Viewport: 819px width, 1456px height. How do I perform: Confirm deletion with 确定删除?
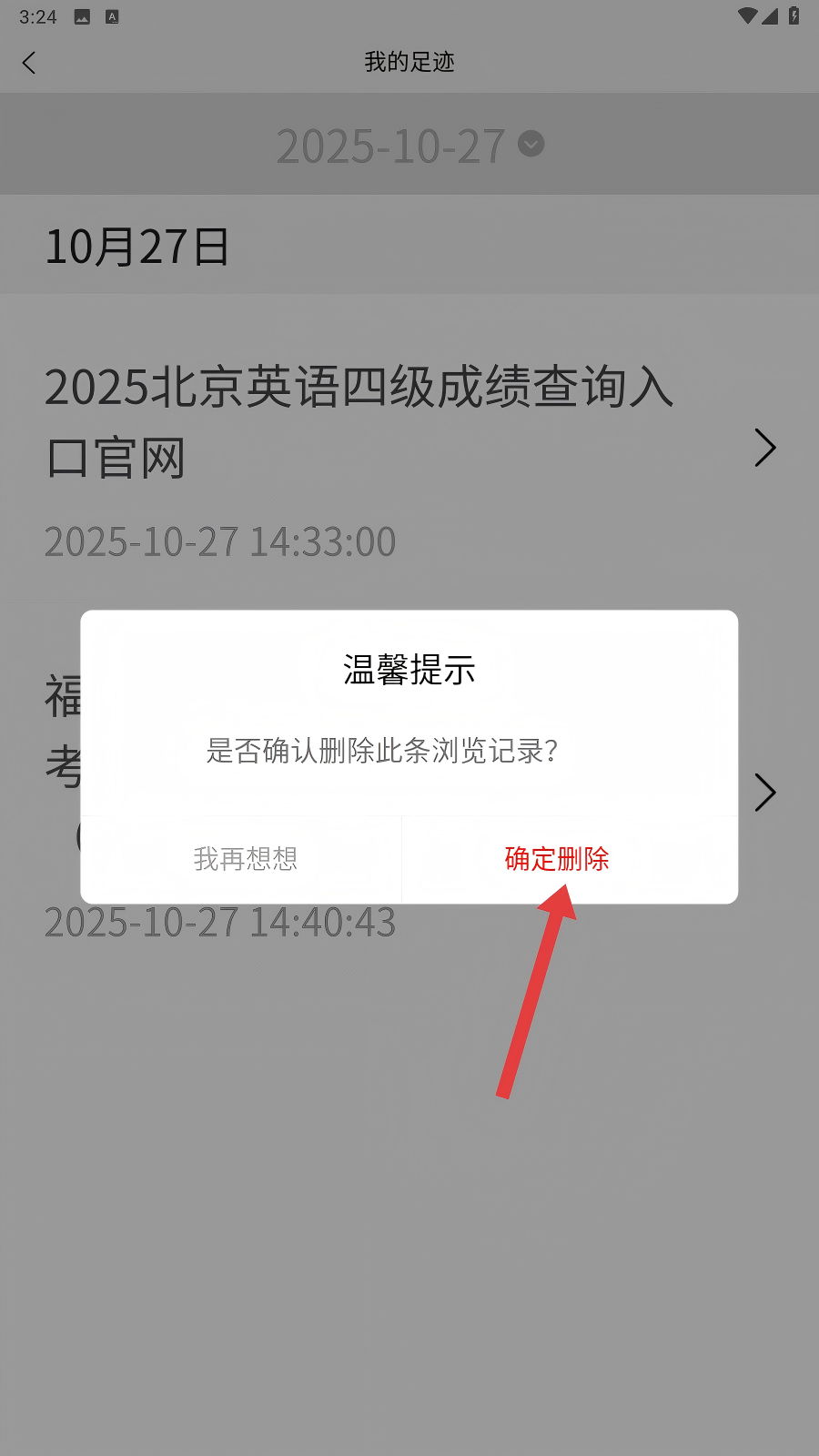point(557,858)
